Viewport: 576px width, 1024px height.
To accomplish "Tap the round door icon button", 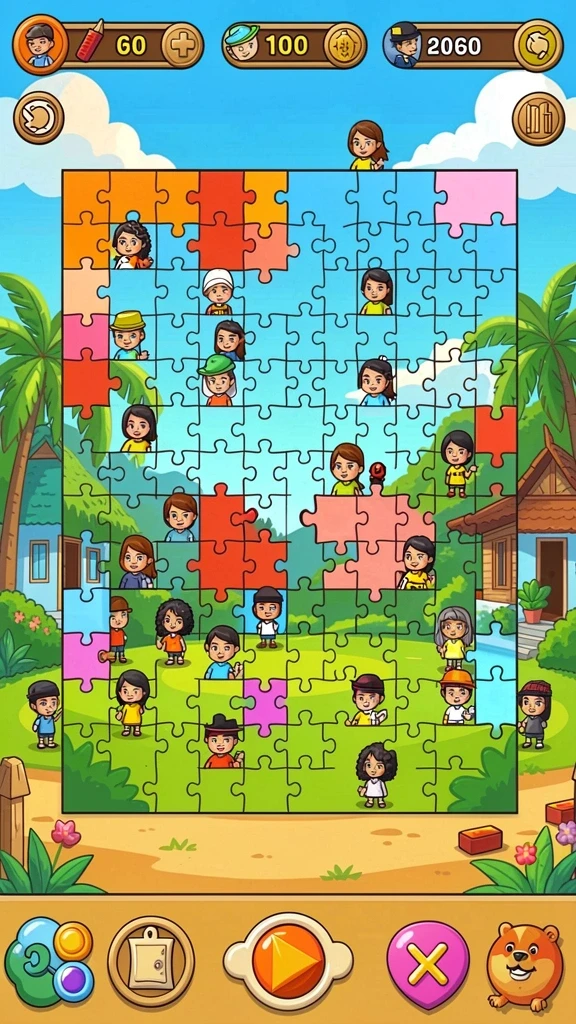I will click(151, 961).
